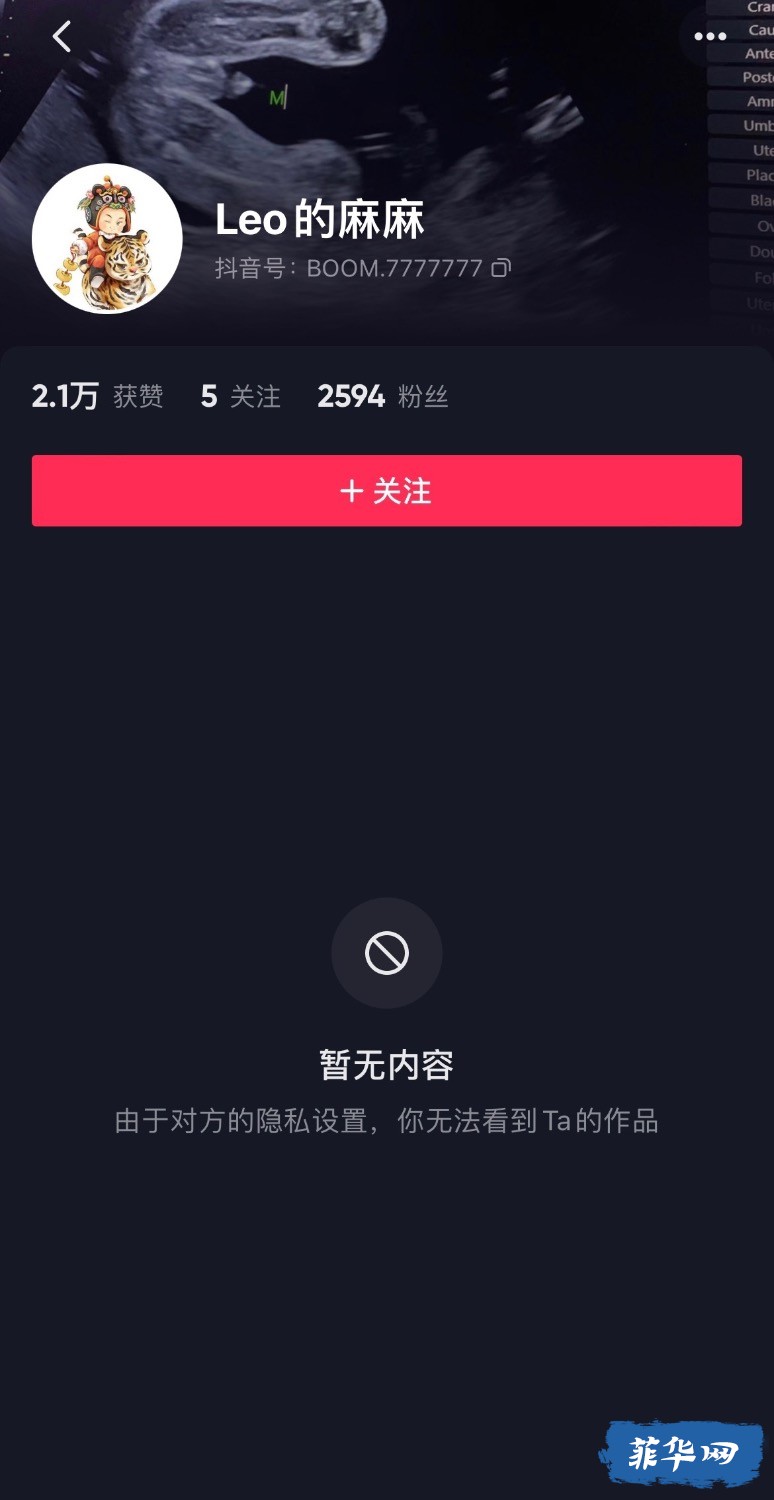The height and width of the screenshot is (1500, 774).
Task: Show the 2.1万 获赞 likes details
Action: [x=97, y=397]
